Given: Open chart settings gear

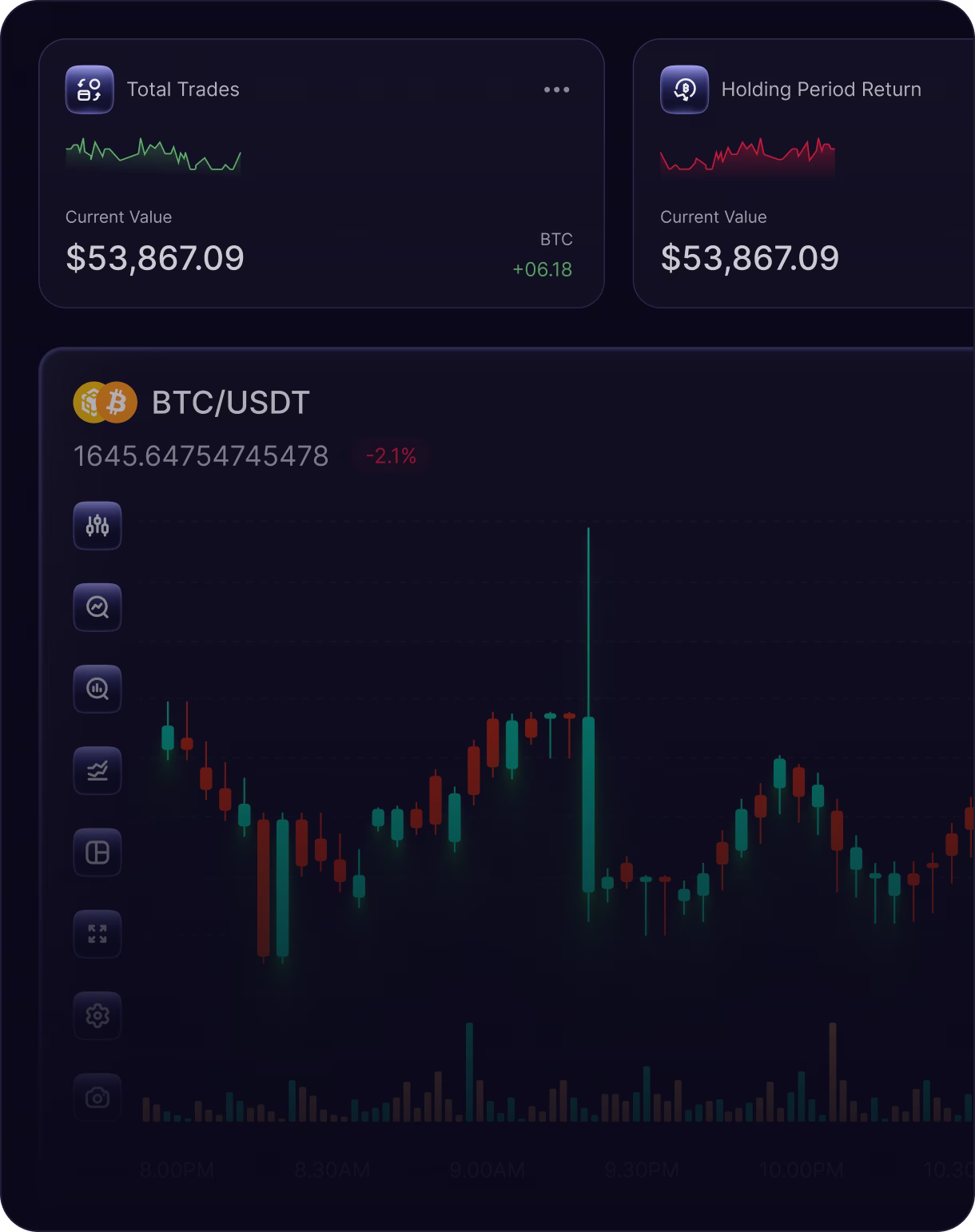Looking at the screenshot, I should (x=97, y=1015).
